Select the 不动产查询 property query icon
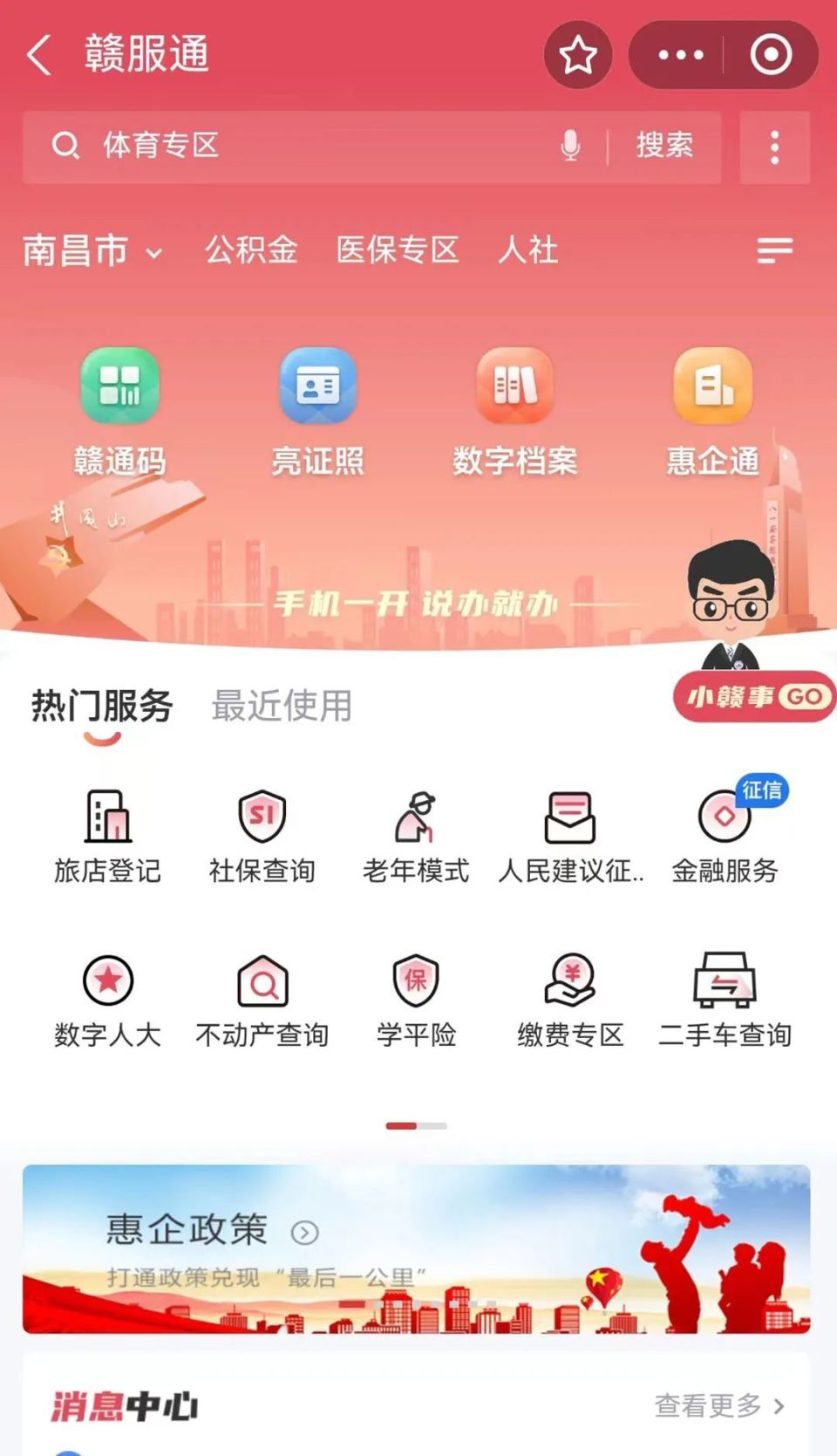This screenshot has width=837, height=1456. point(261,996)
